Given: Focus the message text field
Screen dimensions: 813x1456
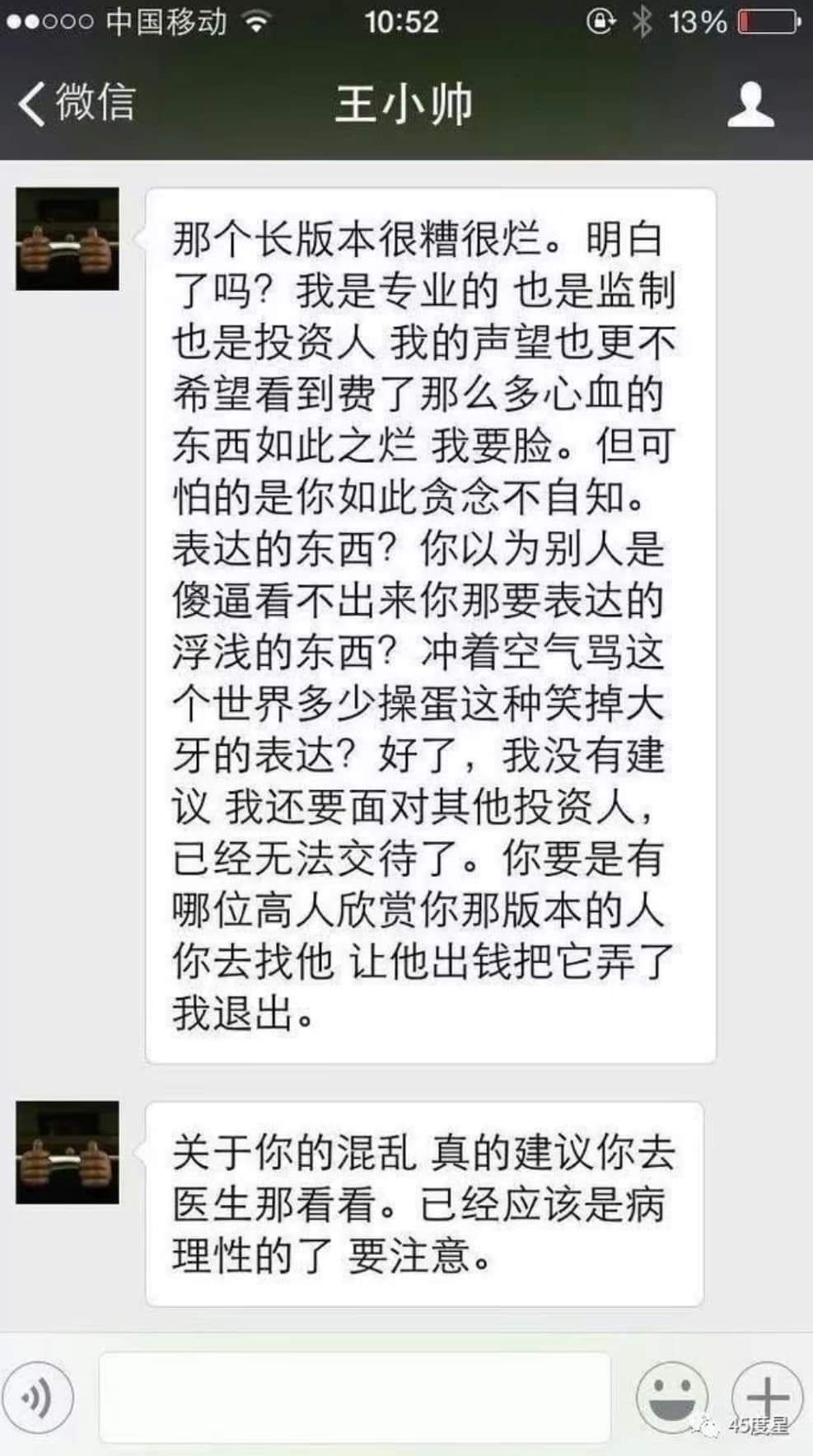Looking at the screenshot, I should [355, 1397].
